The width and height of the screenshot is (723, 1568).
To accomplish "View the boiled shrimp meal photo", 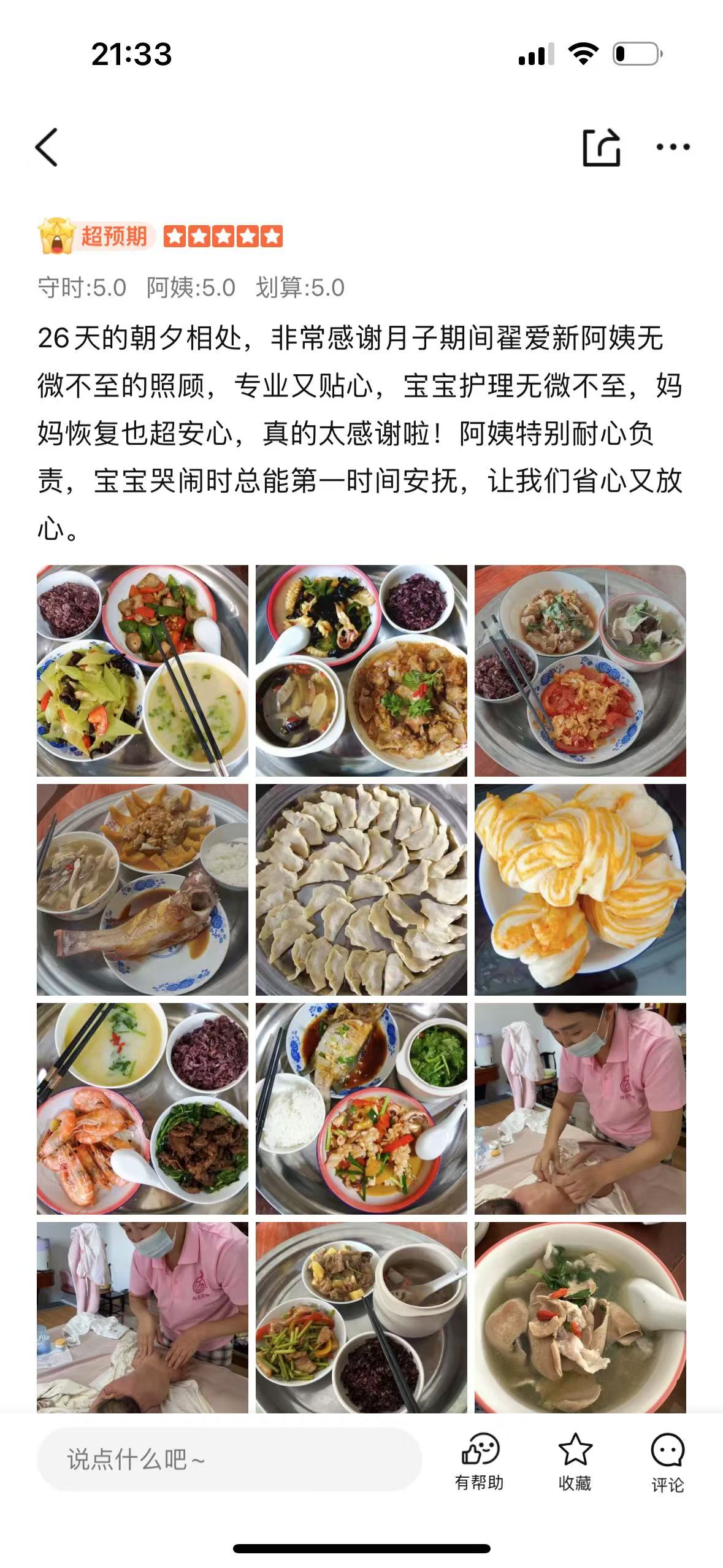I will click(142, 1109).
